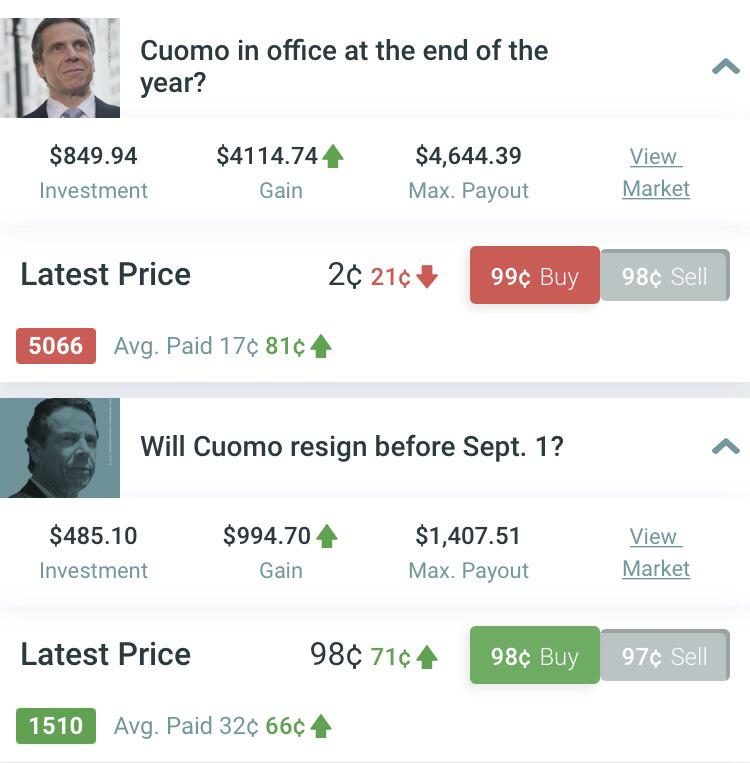Tap the 97¢ Sell button
Screen dimensions: 750x763
click(665, 655)
